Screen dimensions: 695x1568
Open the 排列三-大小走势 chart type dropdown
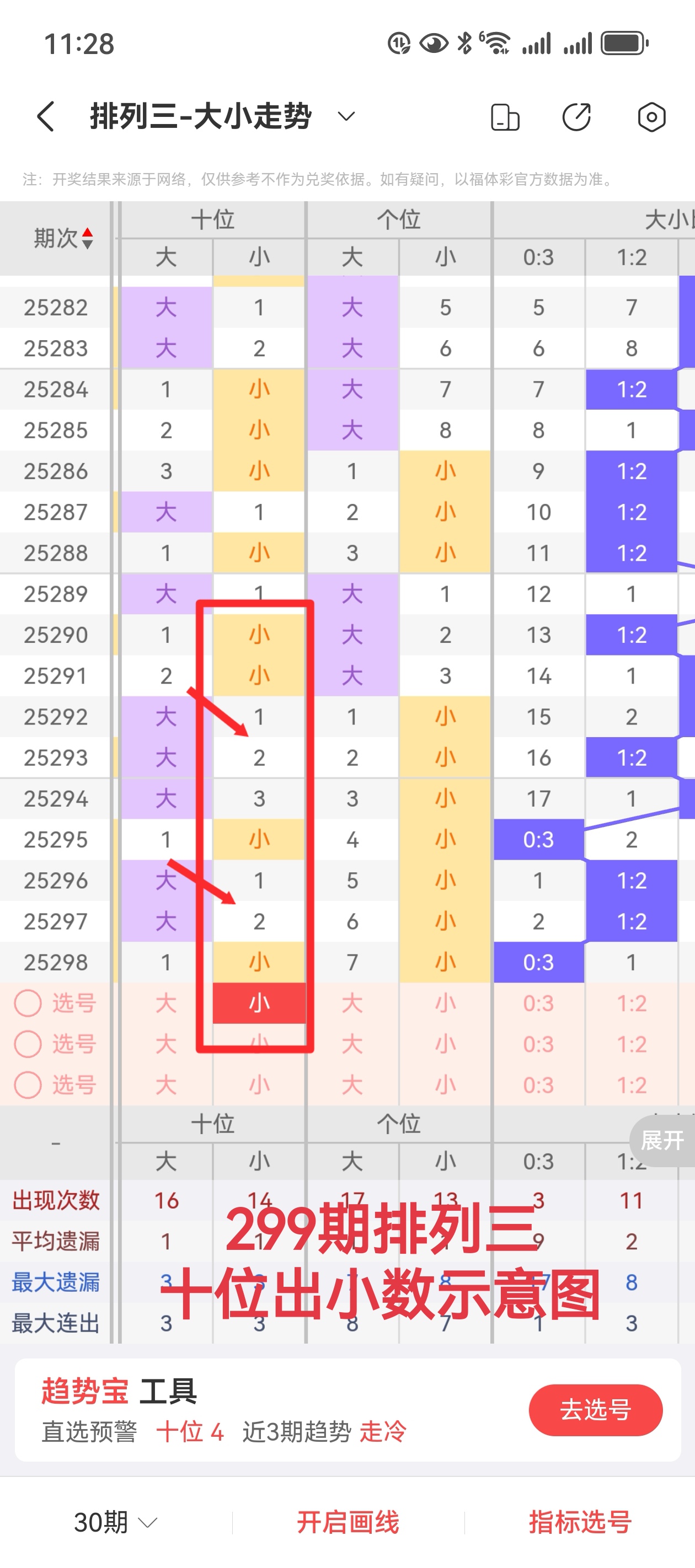346,116
